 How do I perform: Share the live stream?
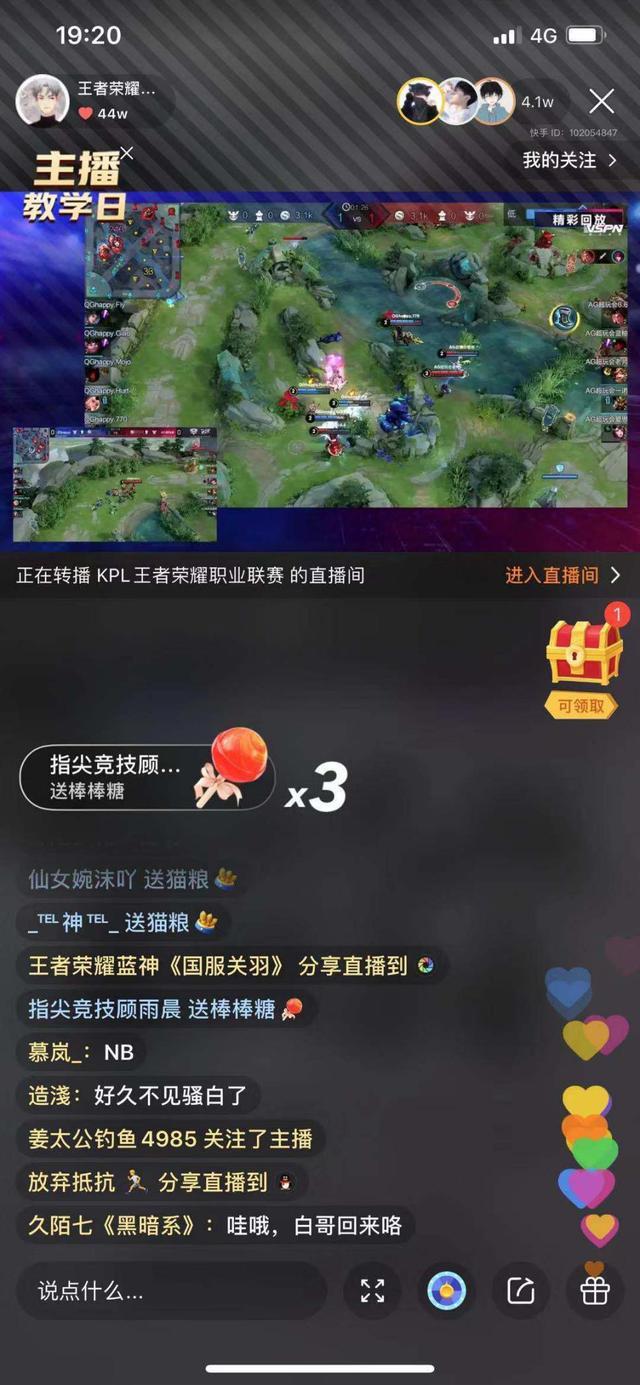[521, 1291]
